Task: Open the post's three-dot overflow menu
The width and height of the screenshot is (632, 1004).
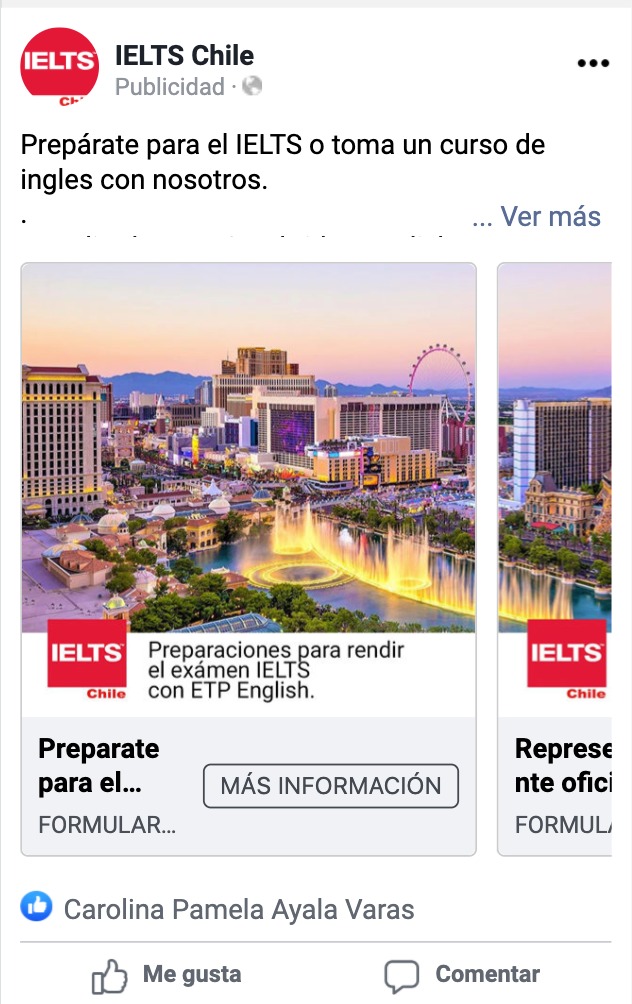Action: tap(593, 63)
